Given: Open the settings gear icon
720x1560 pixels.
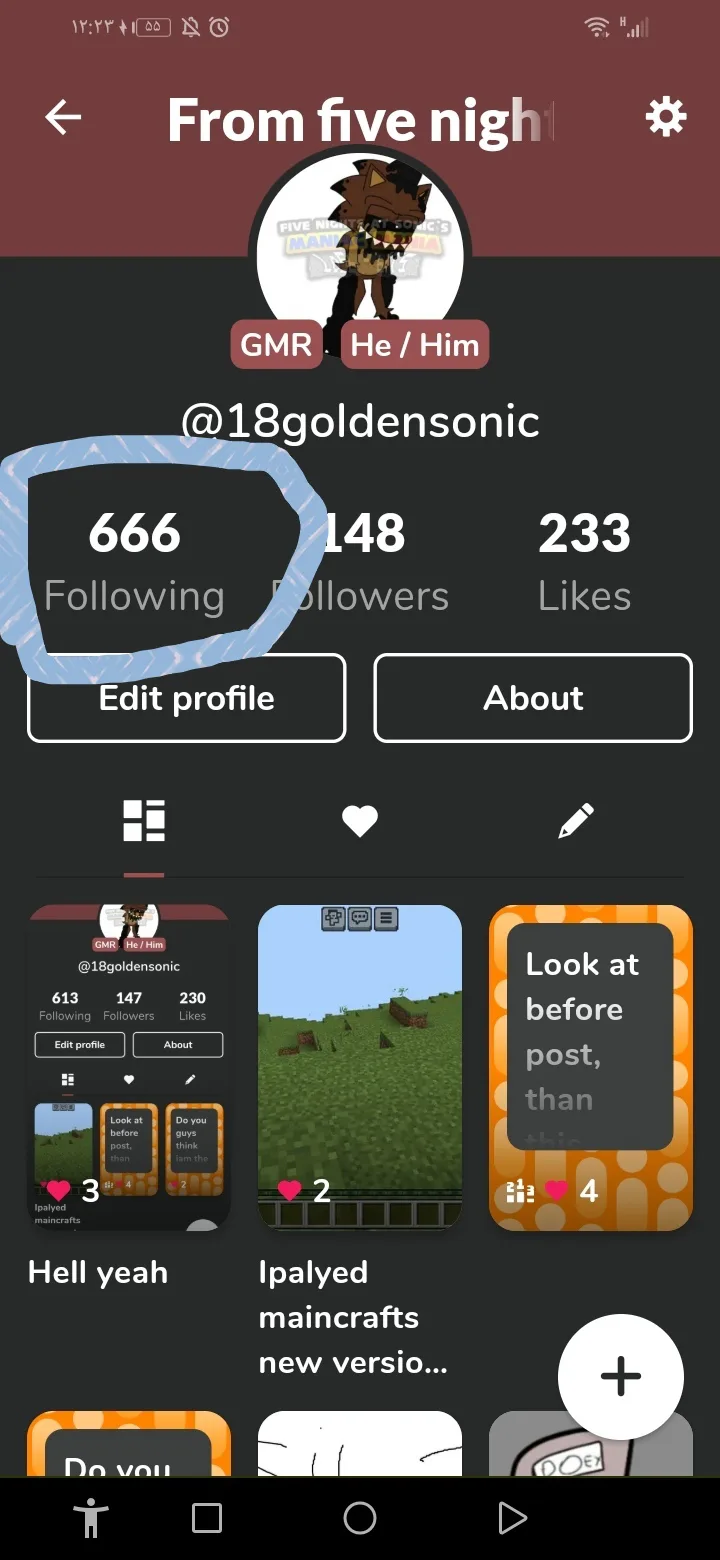Looking at the screenshot, I should pyautogui.click(x=665, y=119).
